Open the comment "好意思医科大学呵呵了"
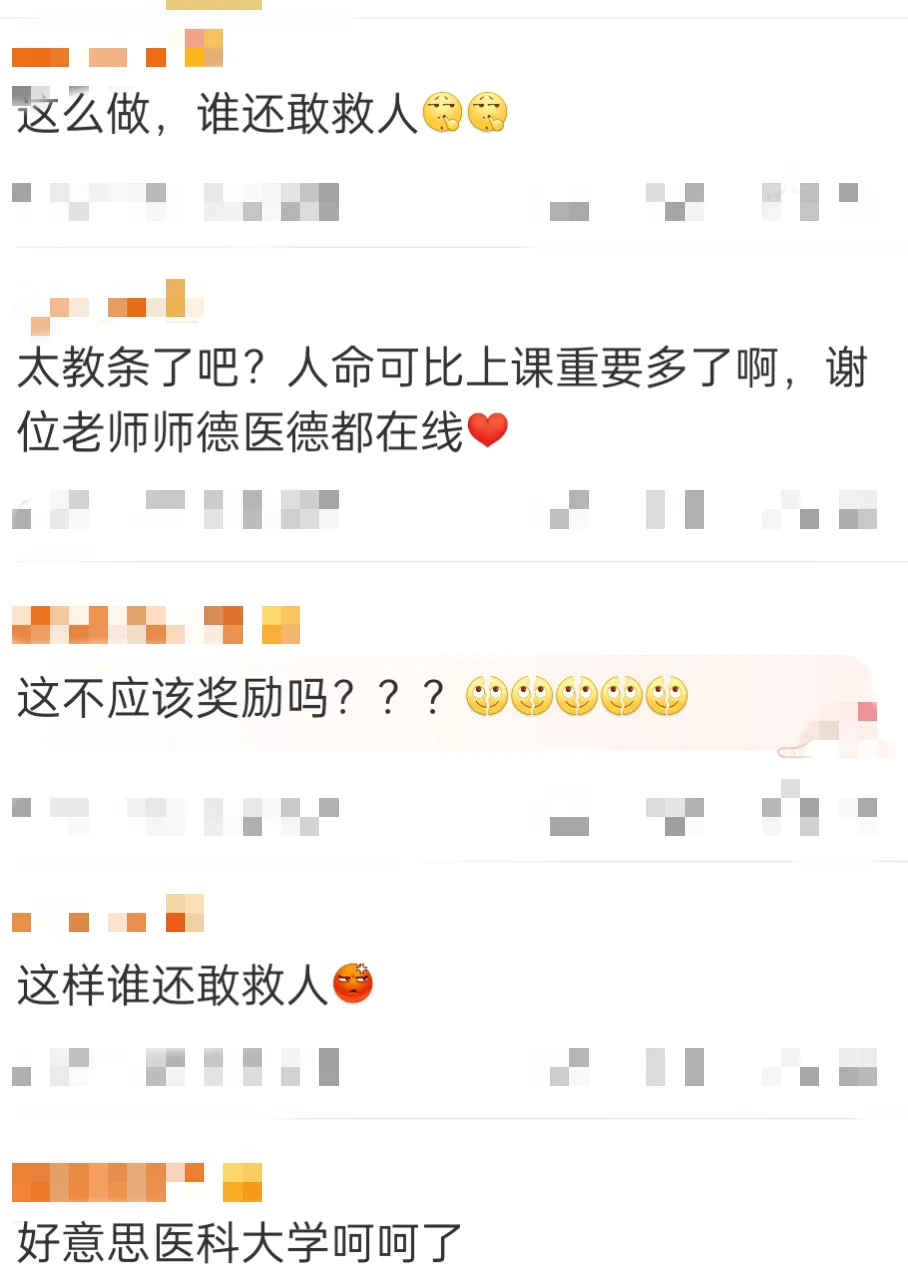The width and height of the screenshot is (908, 1288). (240, 1243)
